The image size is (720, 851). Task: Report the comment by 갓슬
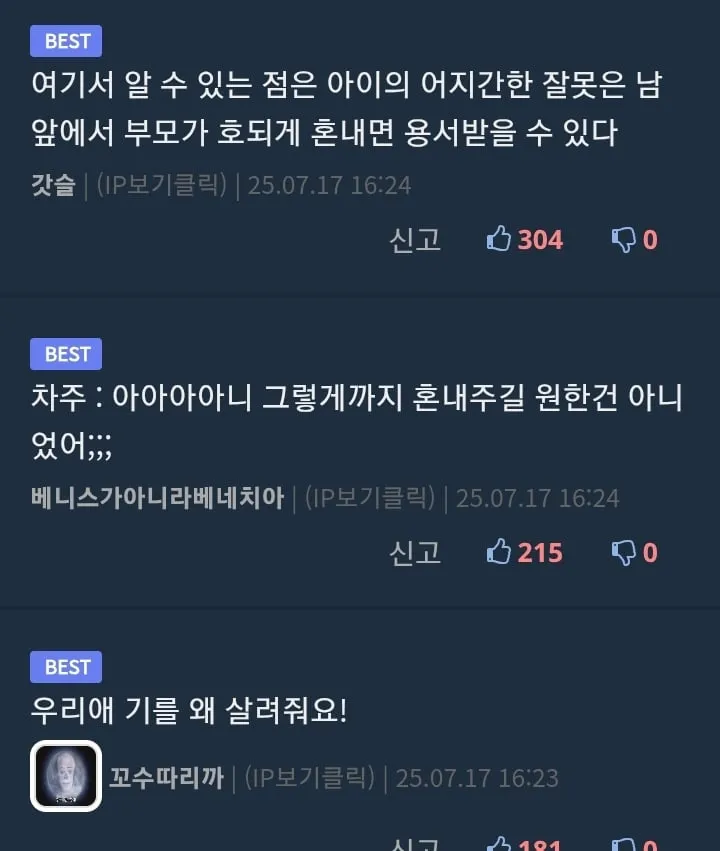click(x=414, y=239)
